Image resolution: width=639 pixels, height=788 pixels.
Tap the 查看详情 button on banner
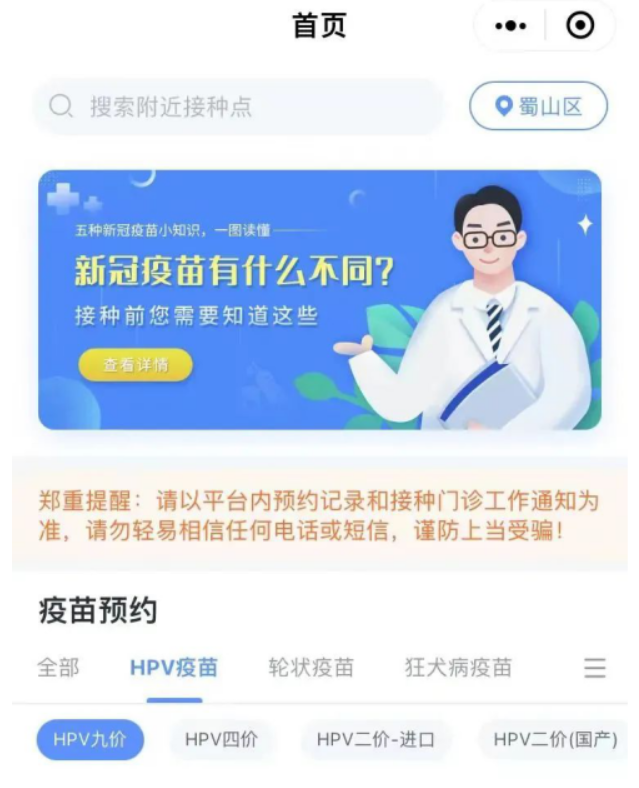[135, 365]
